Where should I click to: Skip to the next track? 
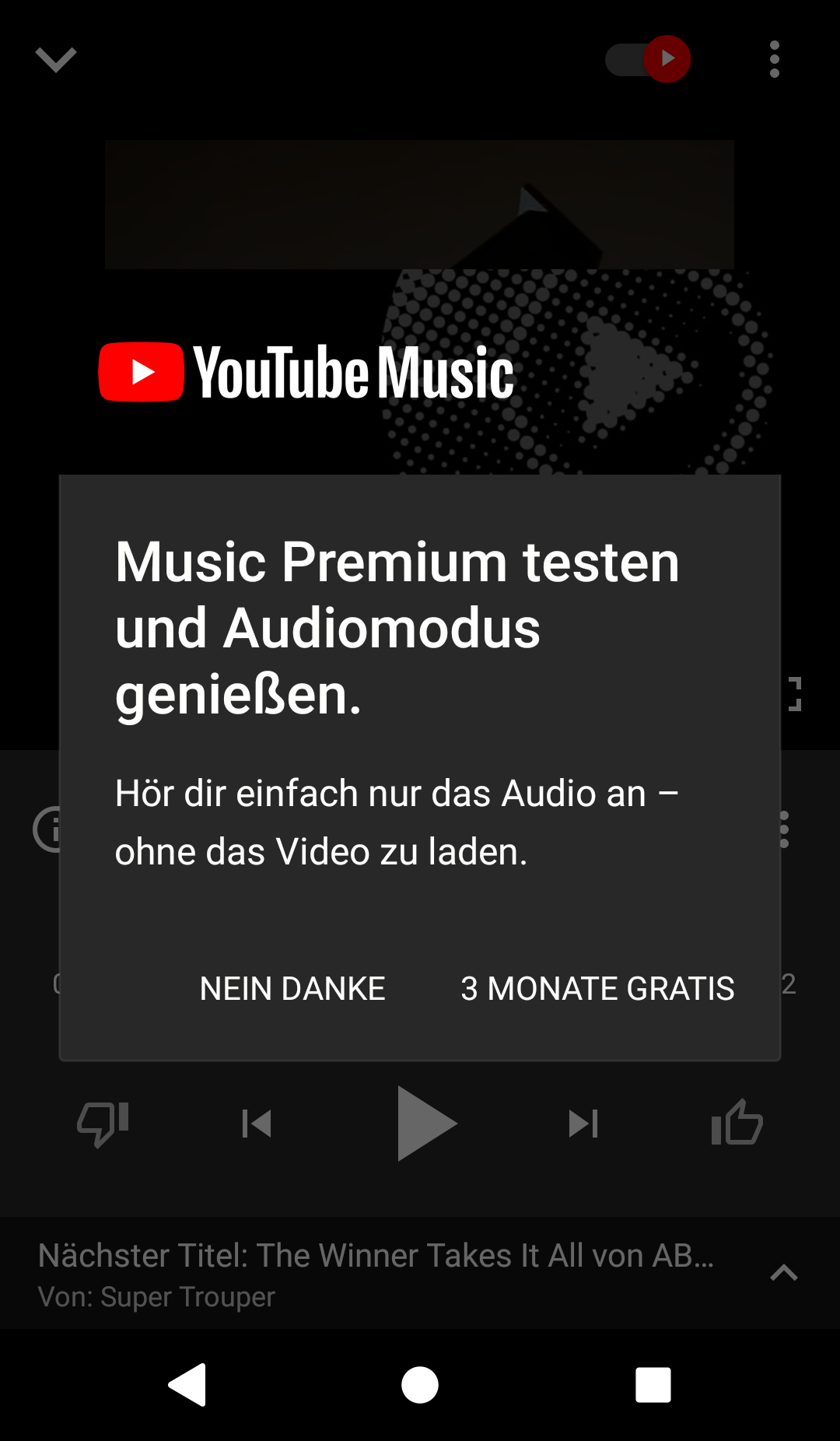(x=582, y=1122)
